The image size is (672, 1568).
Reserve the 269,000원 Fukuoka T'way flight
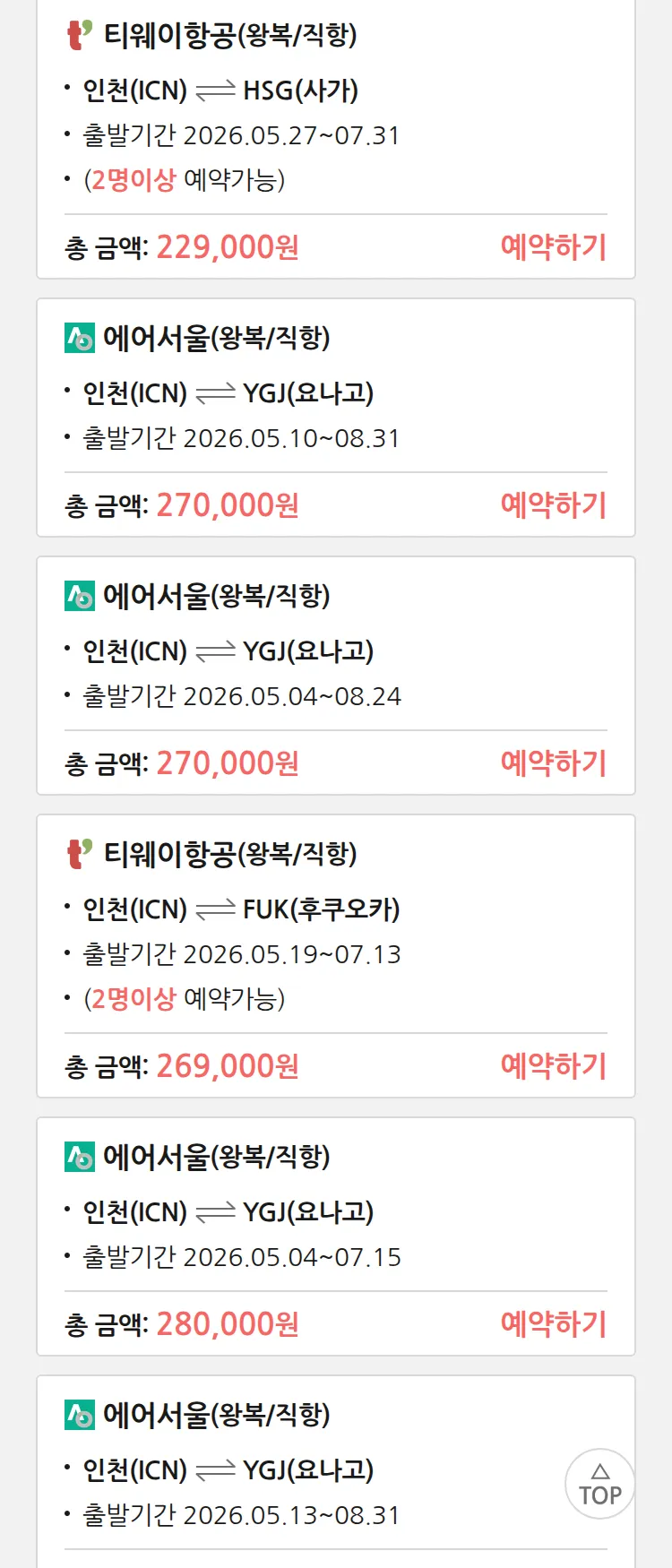tap(553, 1066)
